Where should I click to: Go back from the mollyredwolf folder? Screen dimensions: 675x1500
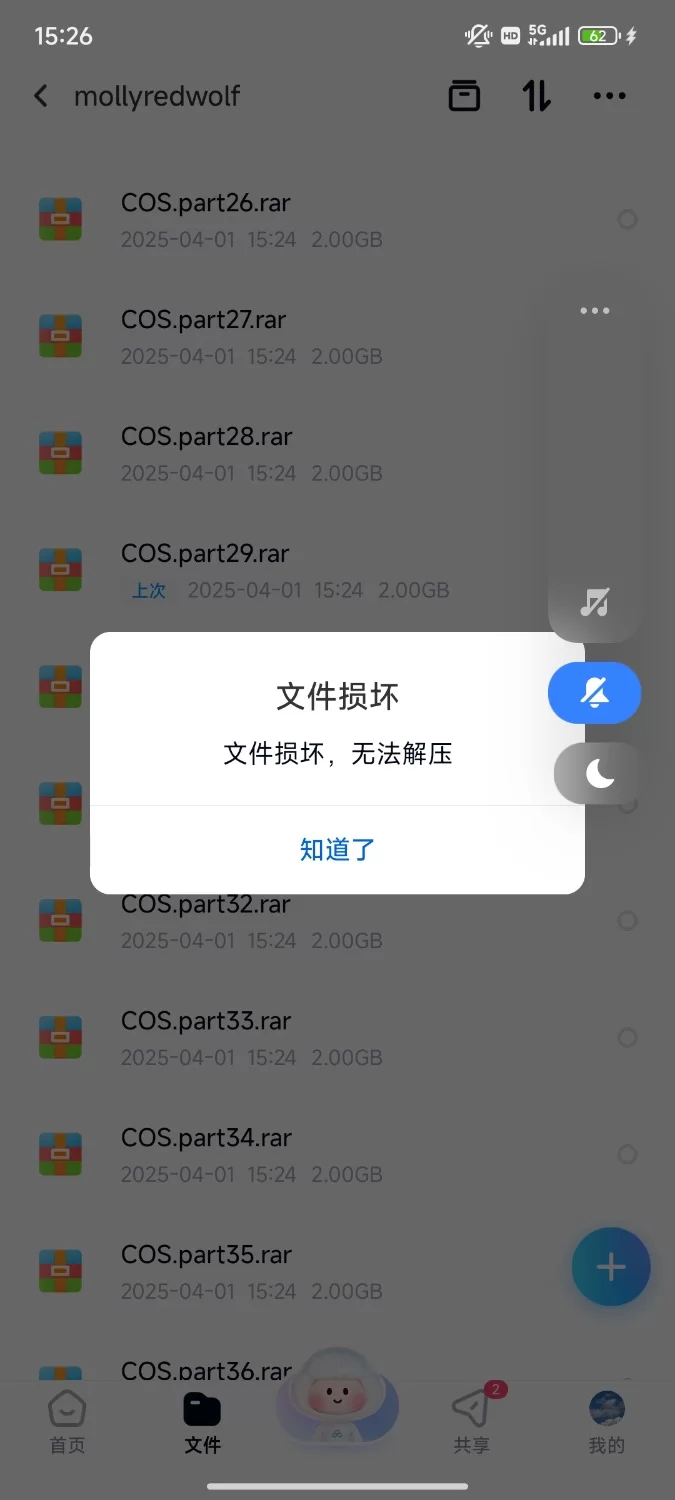coord(41,96)
